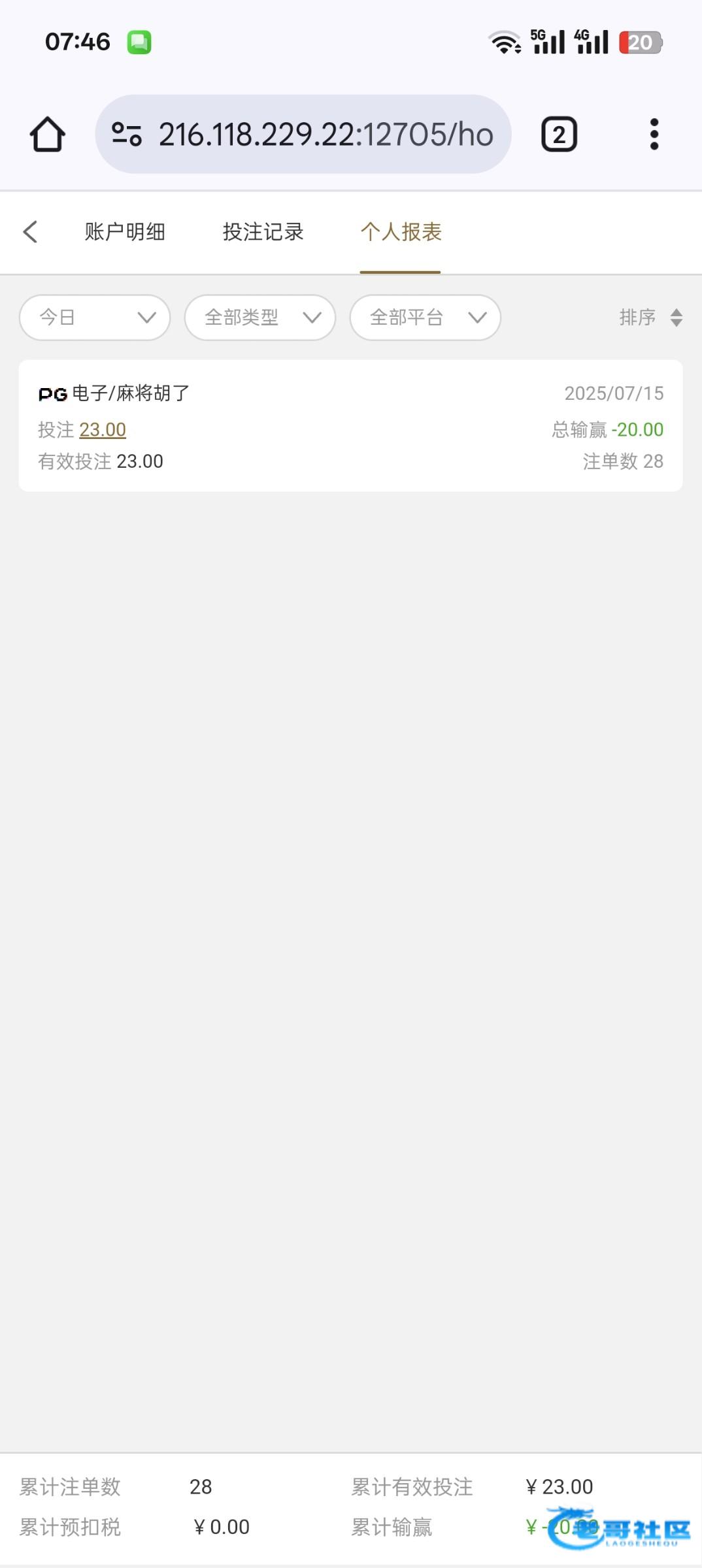Switch to the 投注记录 tab
This screenshot has height=1568, width=702.
click(263, 232)
